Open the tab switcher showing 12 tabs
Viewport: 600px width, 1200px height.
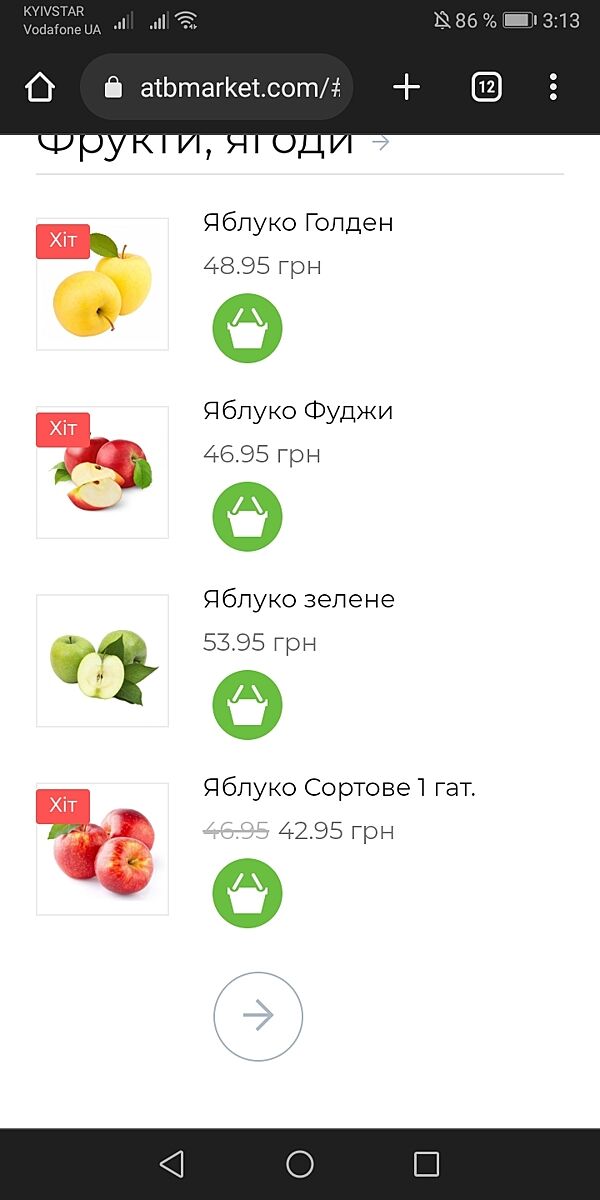click(486, 88)
